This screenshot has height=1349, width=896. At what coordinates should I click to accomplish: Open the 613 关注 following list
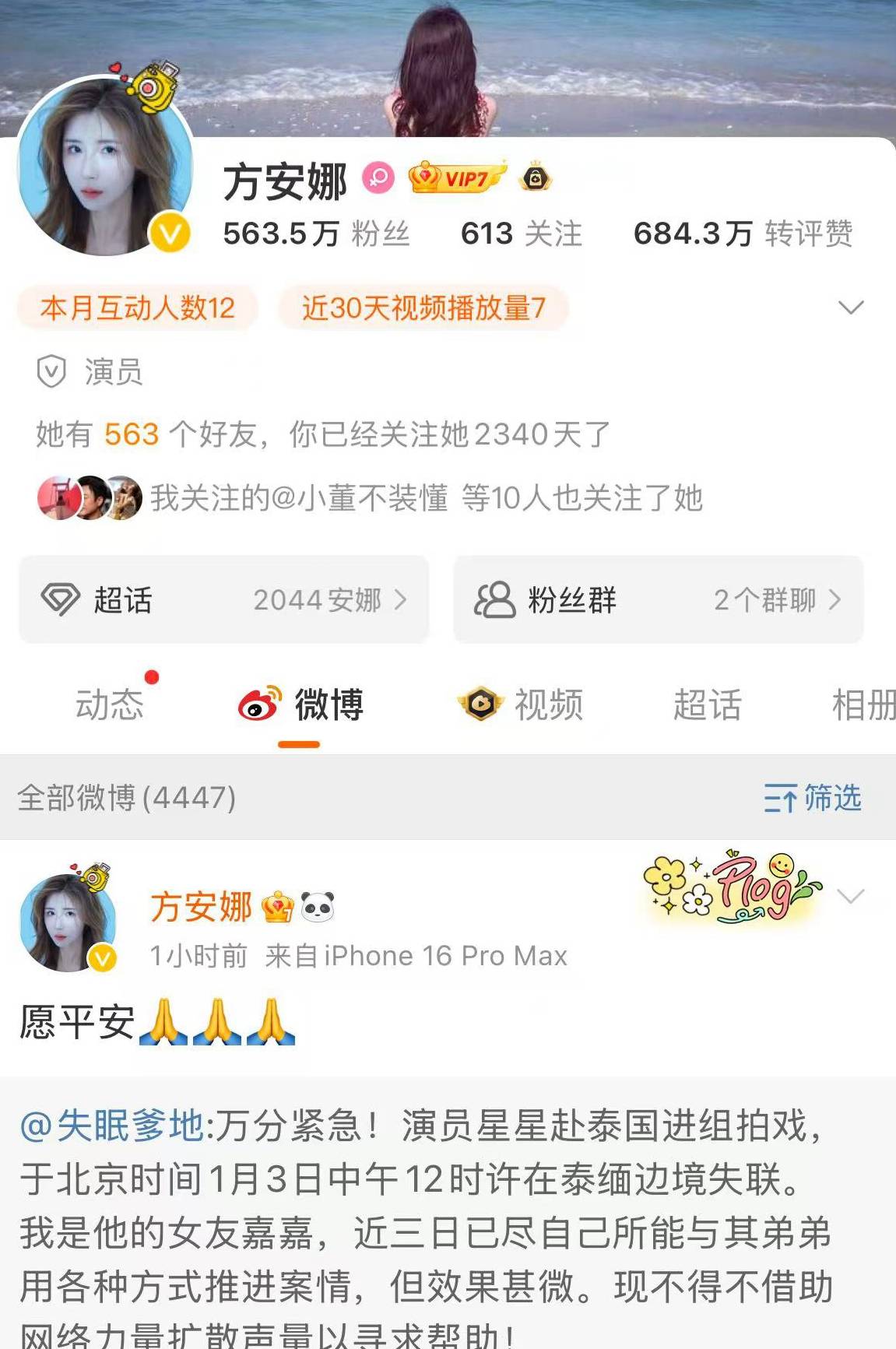tap(522, 234)
